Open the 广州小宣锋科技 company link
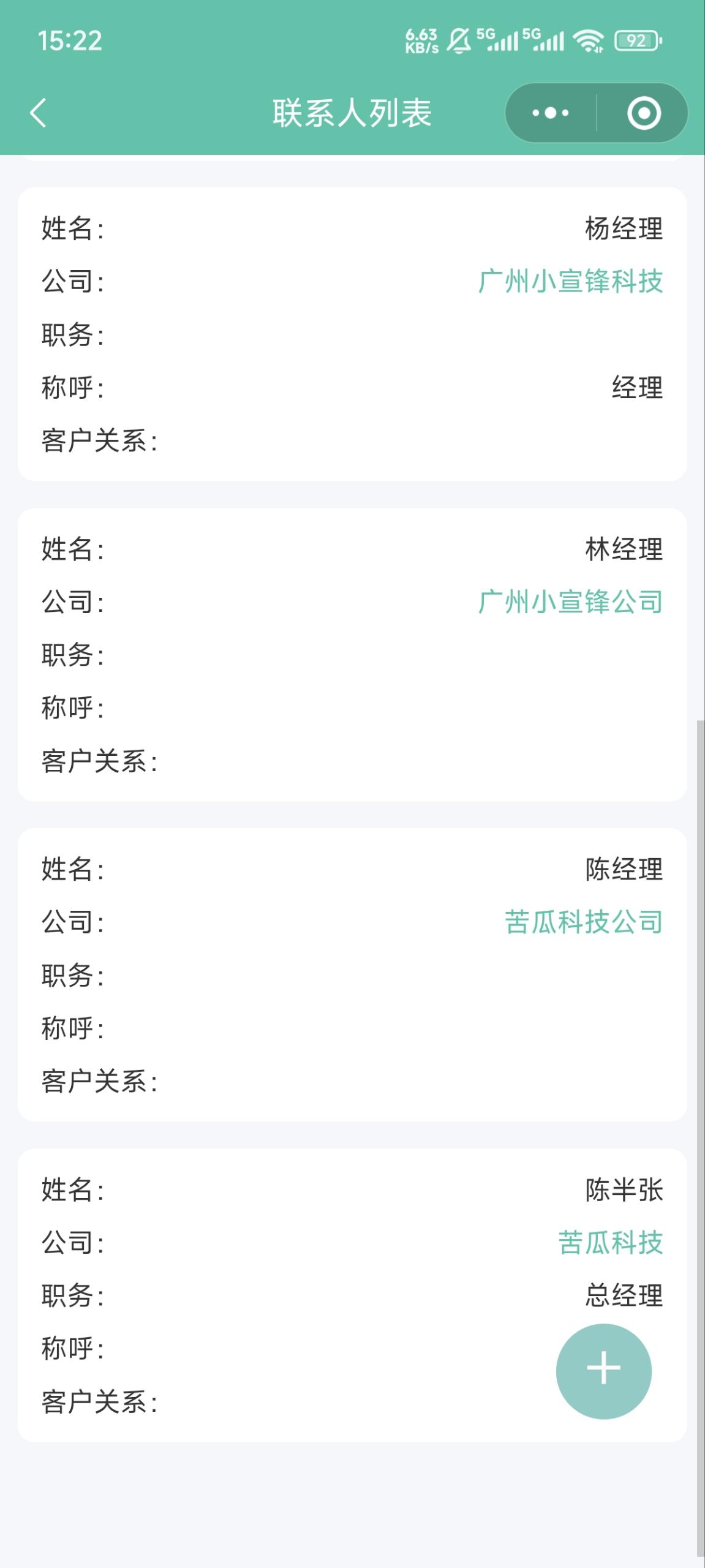Screen dimensions: 705x1568 (570, 282)
